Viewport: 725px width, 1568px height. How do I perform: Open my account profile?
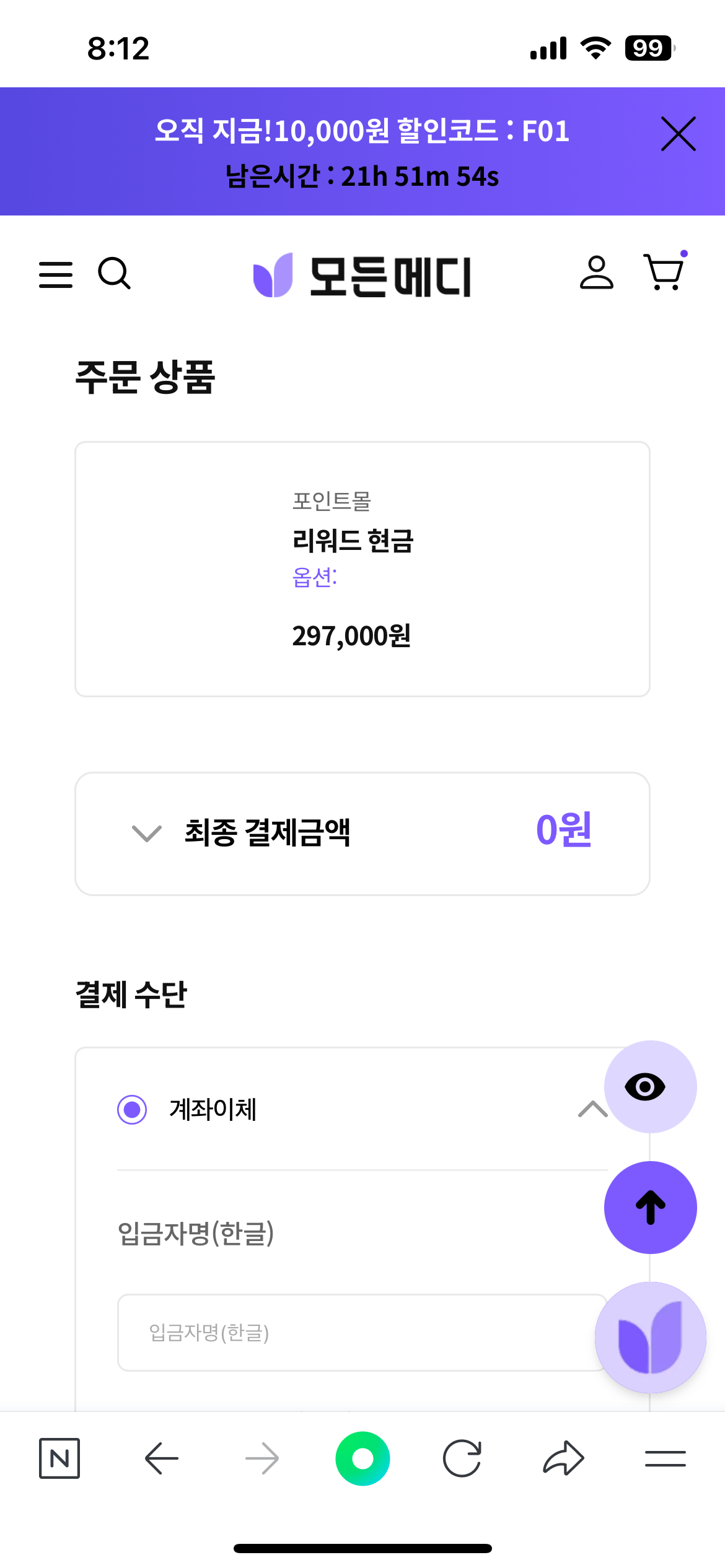point(597,272)
